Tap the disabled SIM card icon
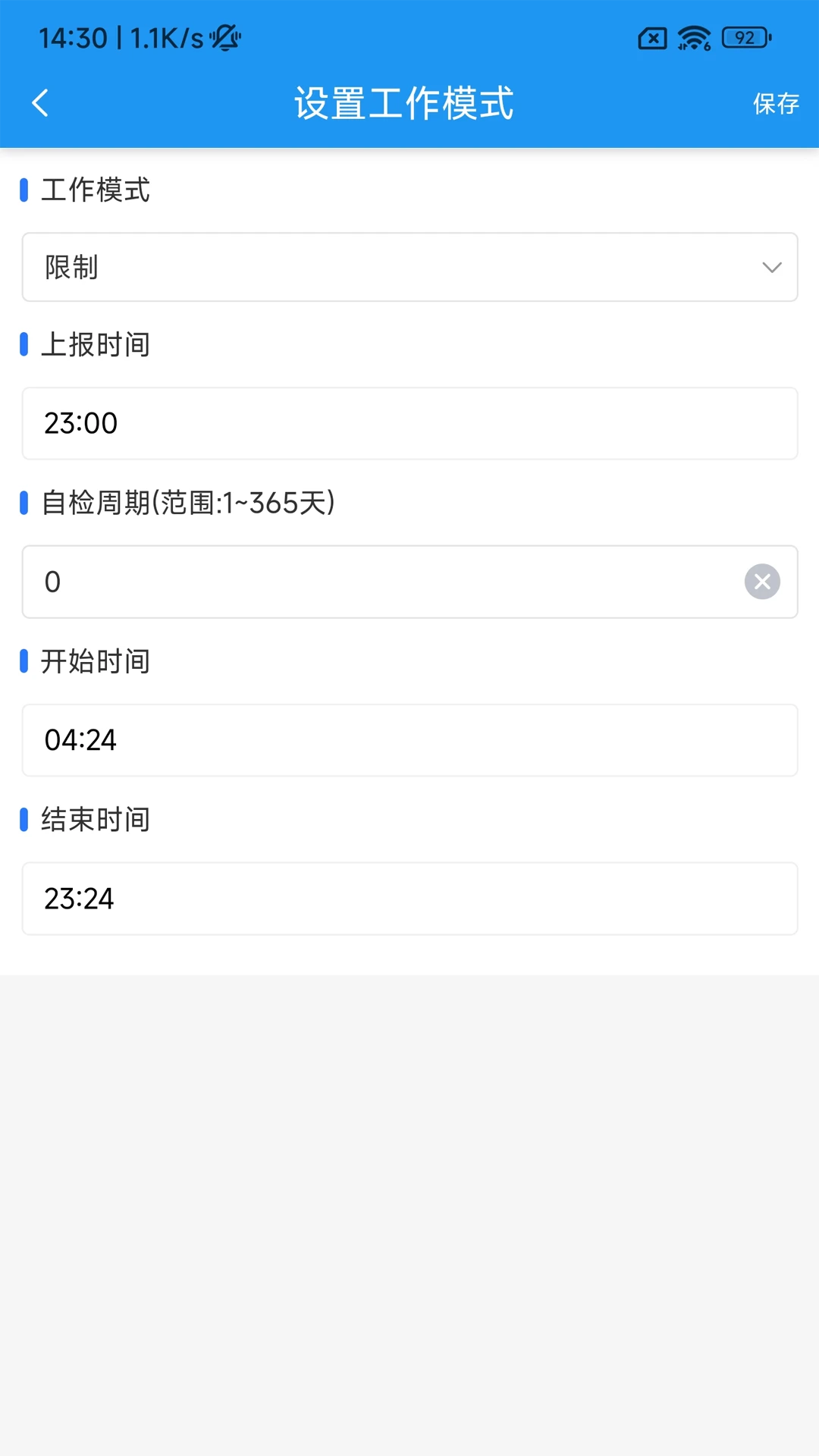Screen dimensions: 819x1456 click(651, 37)
